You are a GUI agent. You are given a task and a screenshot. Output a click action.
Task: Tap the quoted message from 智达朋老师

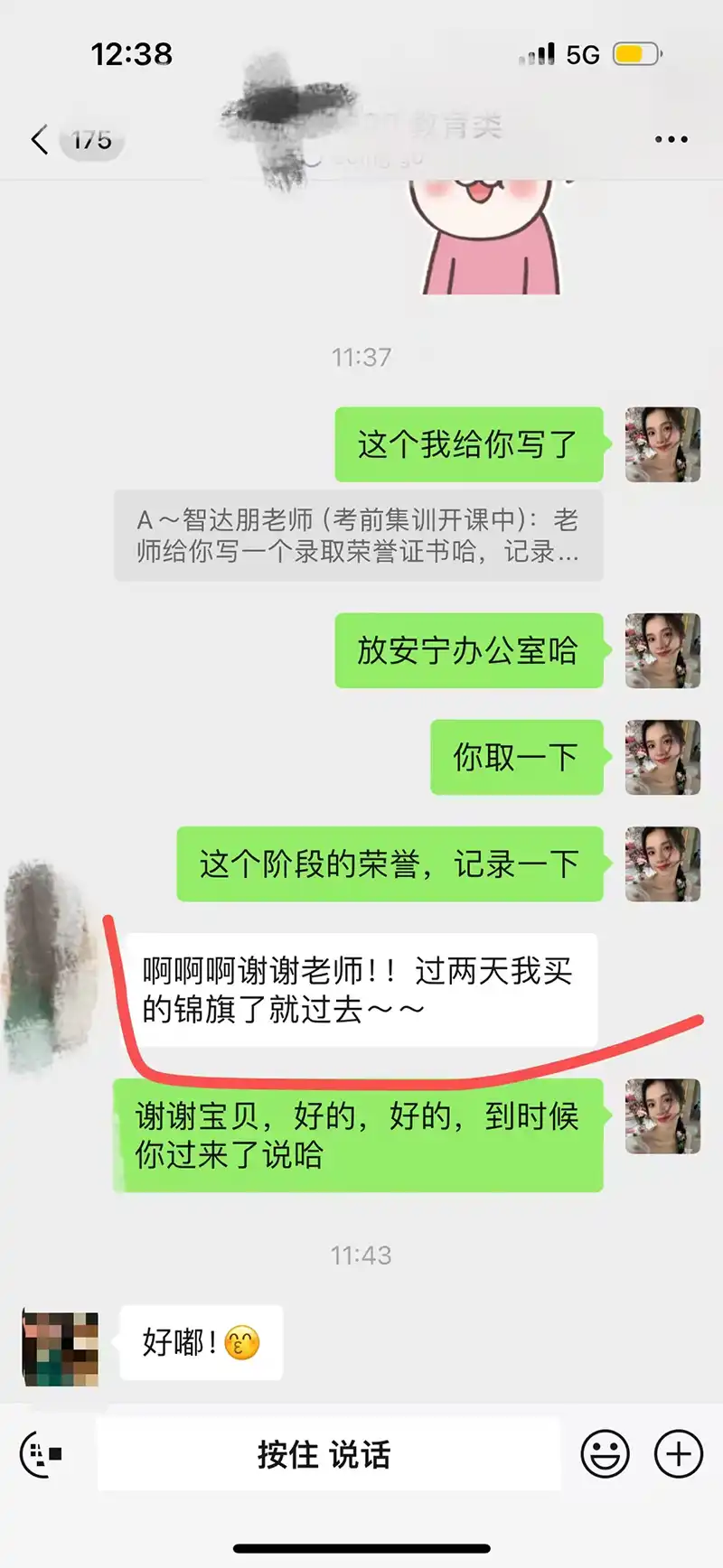click(x=358, y=536)
